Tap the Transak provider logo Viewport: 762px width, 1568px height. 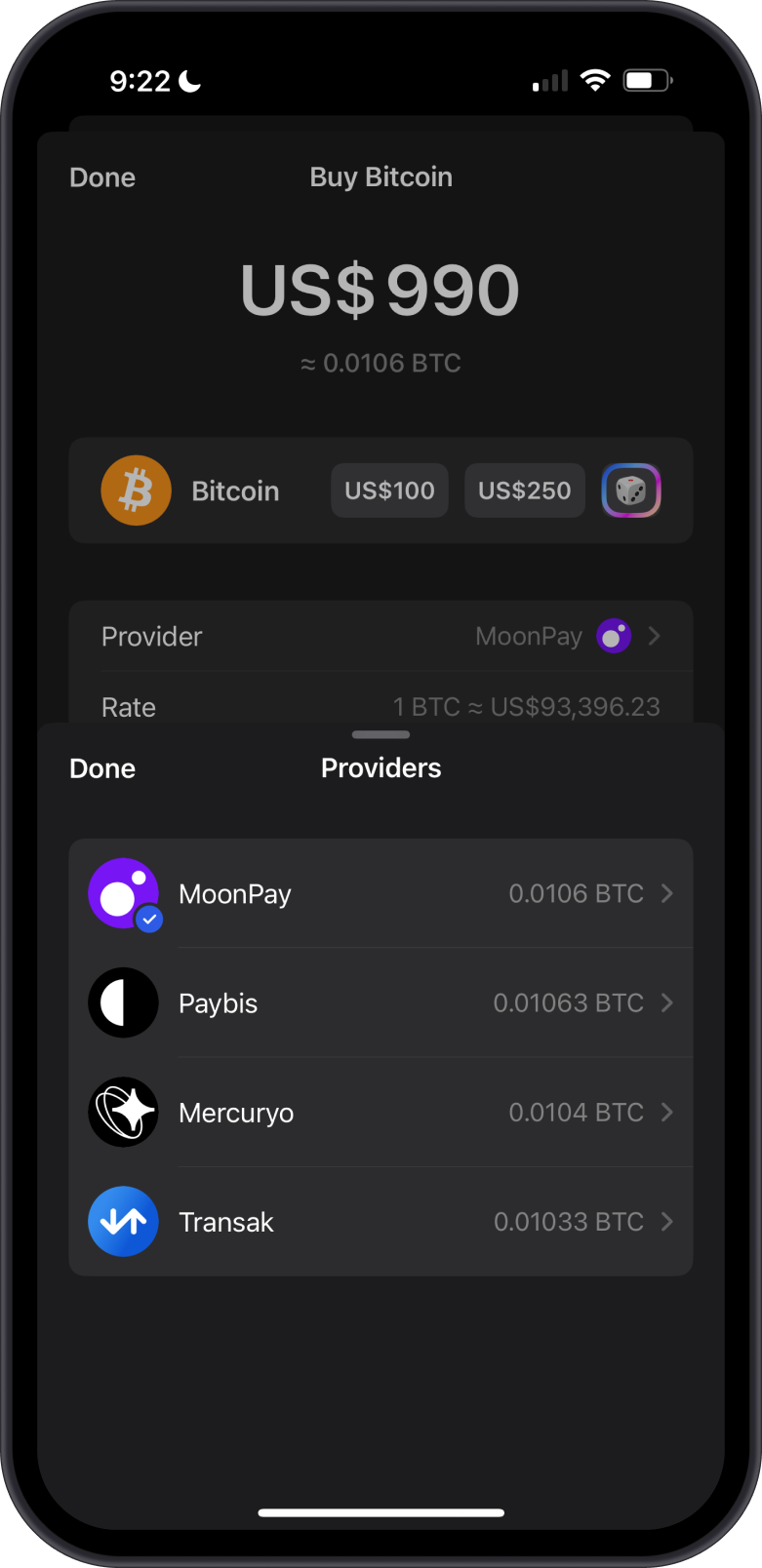click(123, 1221)
